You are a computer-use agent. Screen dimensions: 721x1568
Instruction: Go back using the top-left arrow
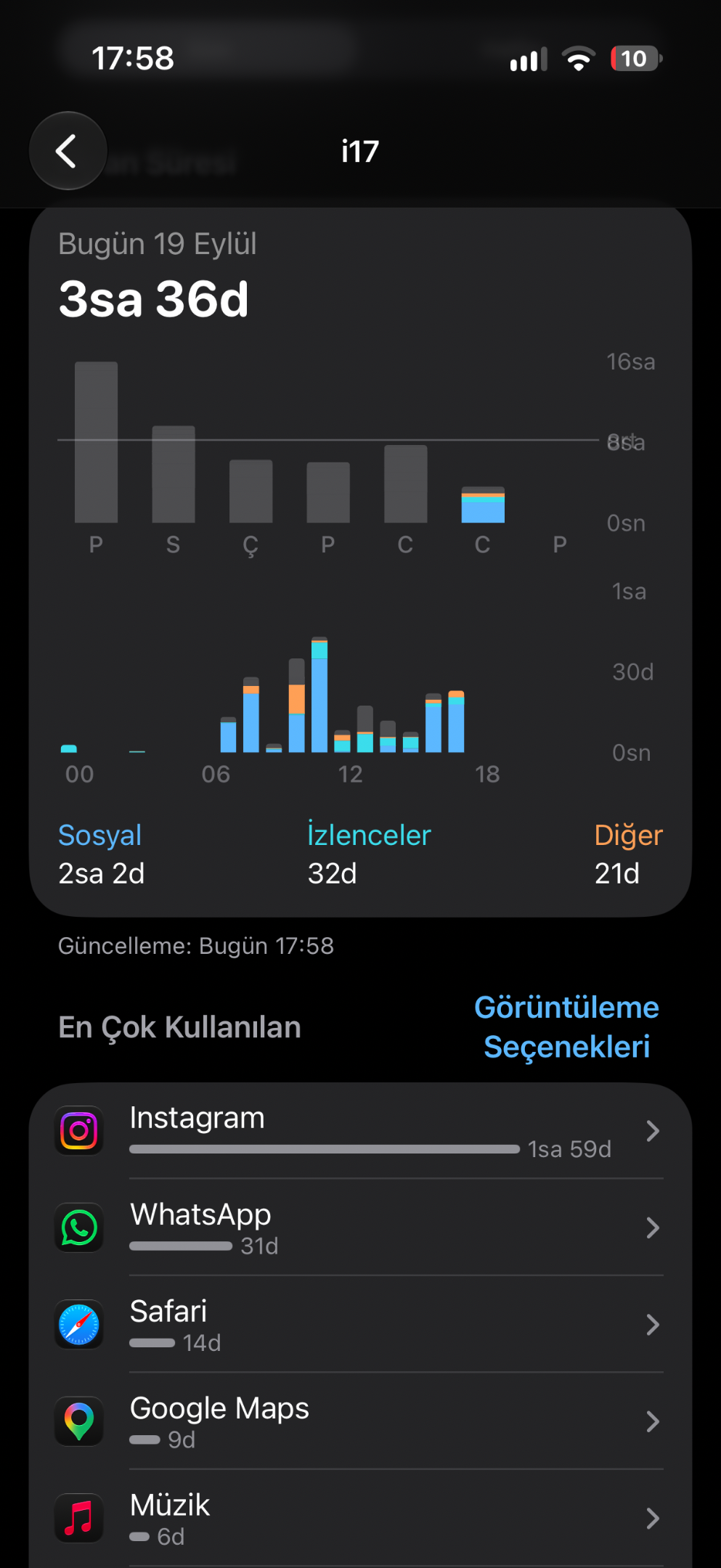pyautogui.click(x=68, y=151)
